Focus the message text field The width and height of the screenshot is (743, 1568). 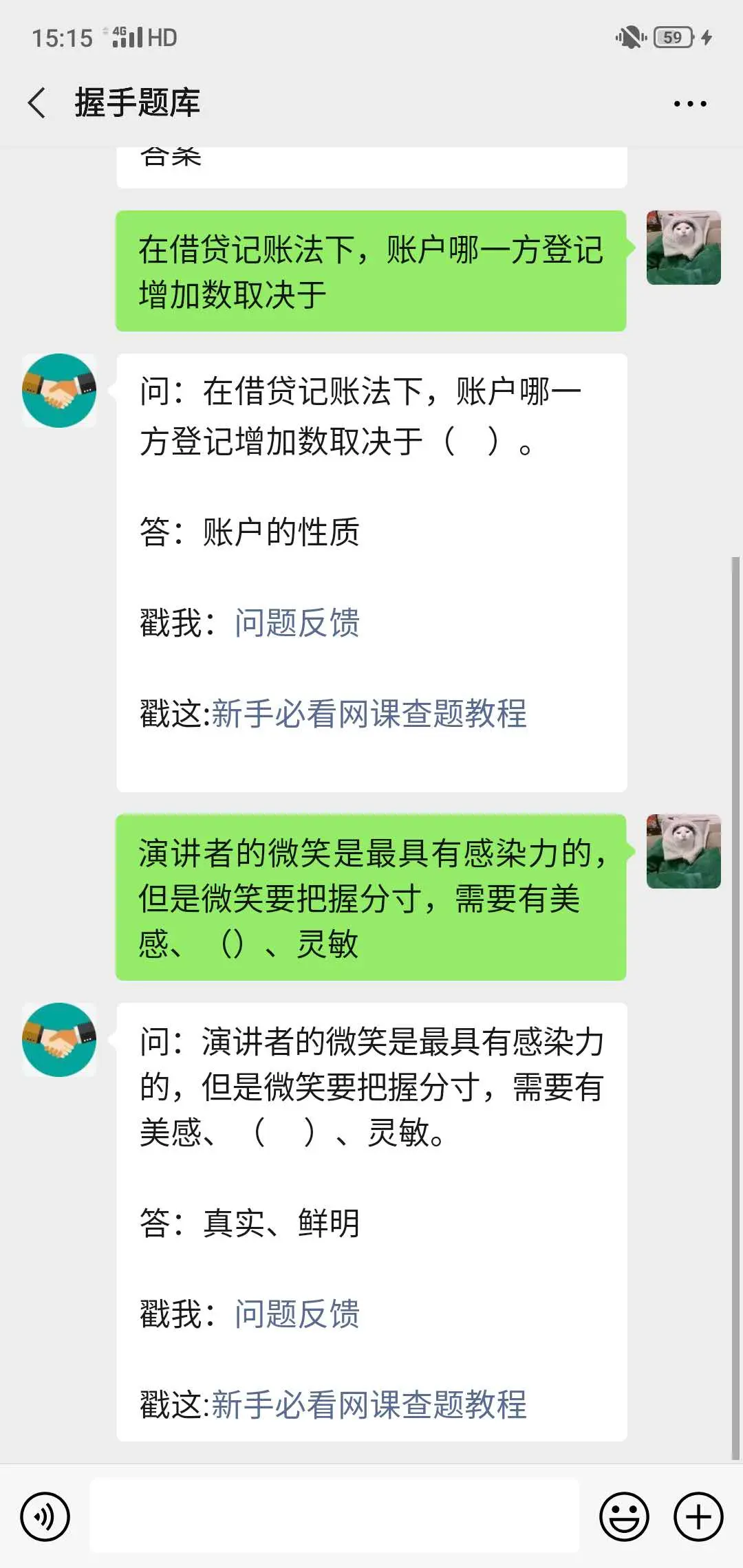tap(334, 1516)
